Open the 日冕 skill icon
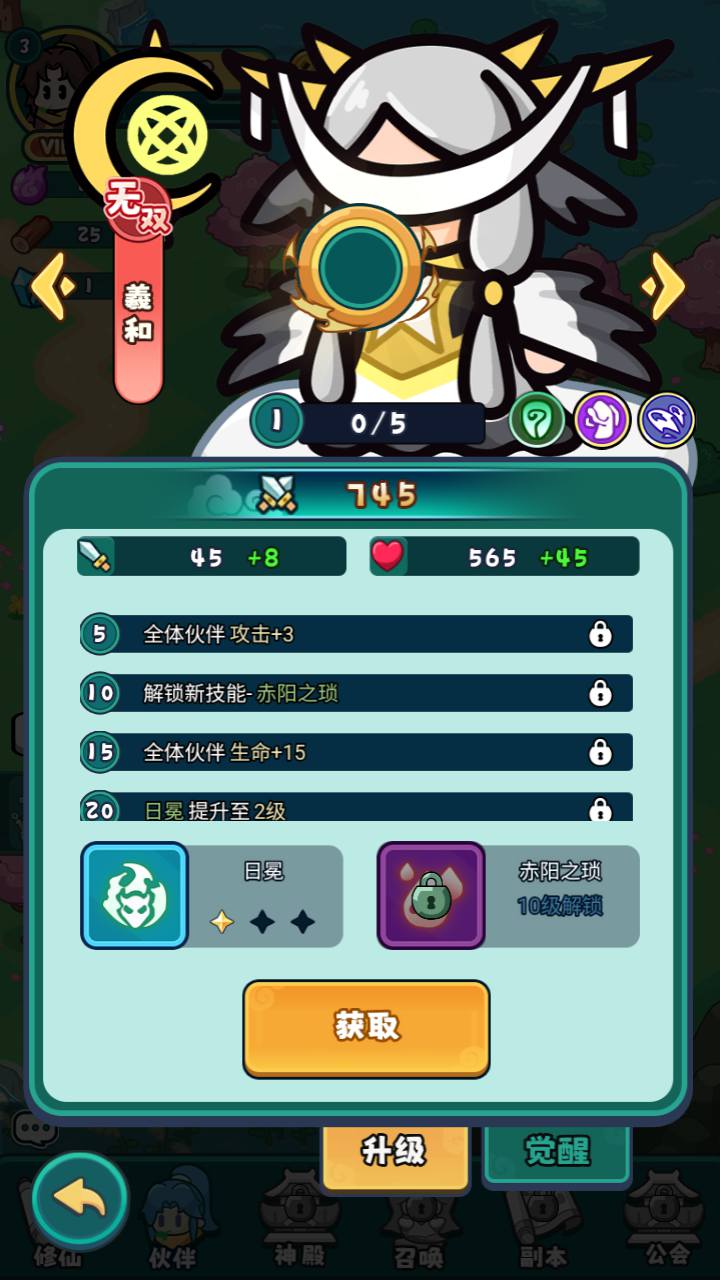 point(134,895)
